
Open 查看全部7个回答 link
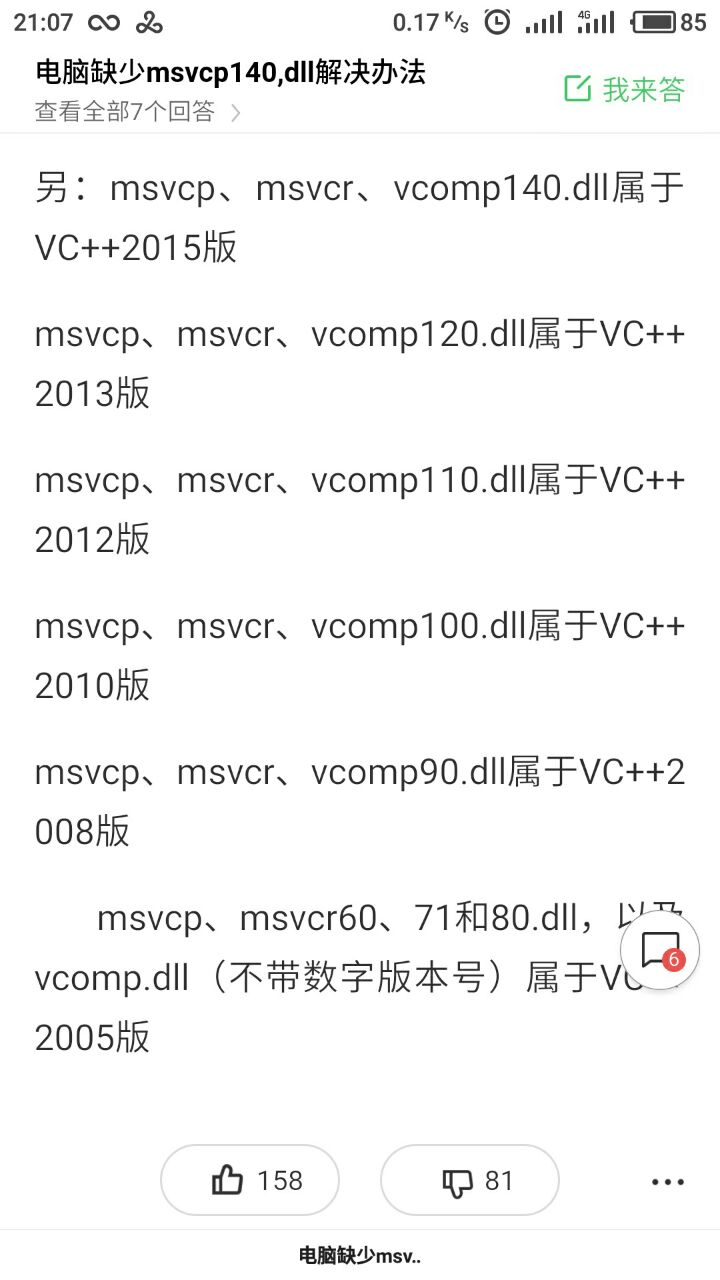(137, 112)
